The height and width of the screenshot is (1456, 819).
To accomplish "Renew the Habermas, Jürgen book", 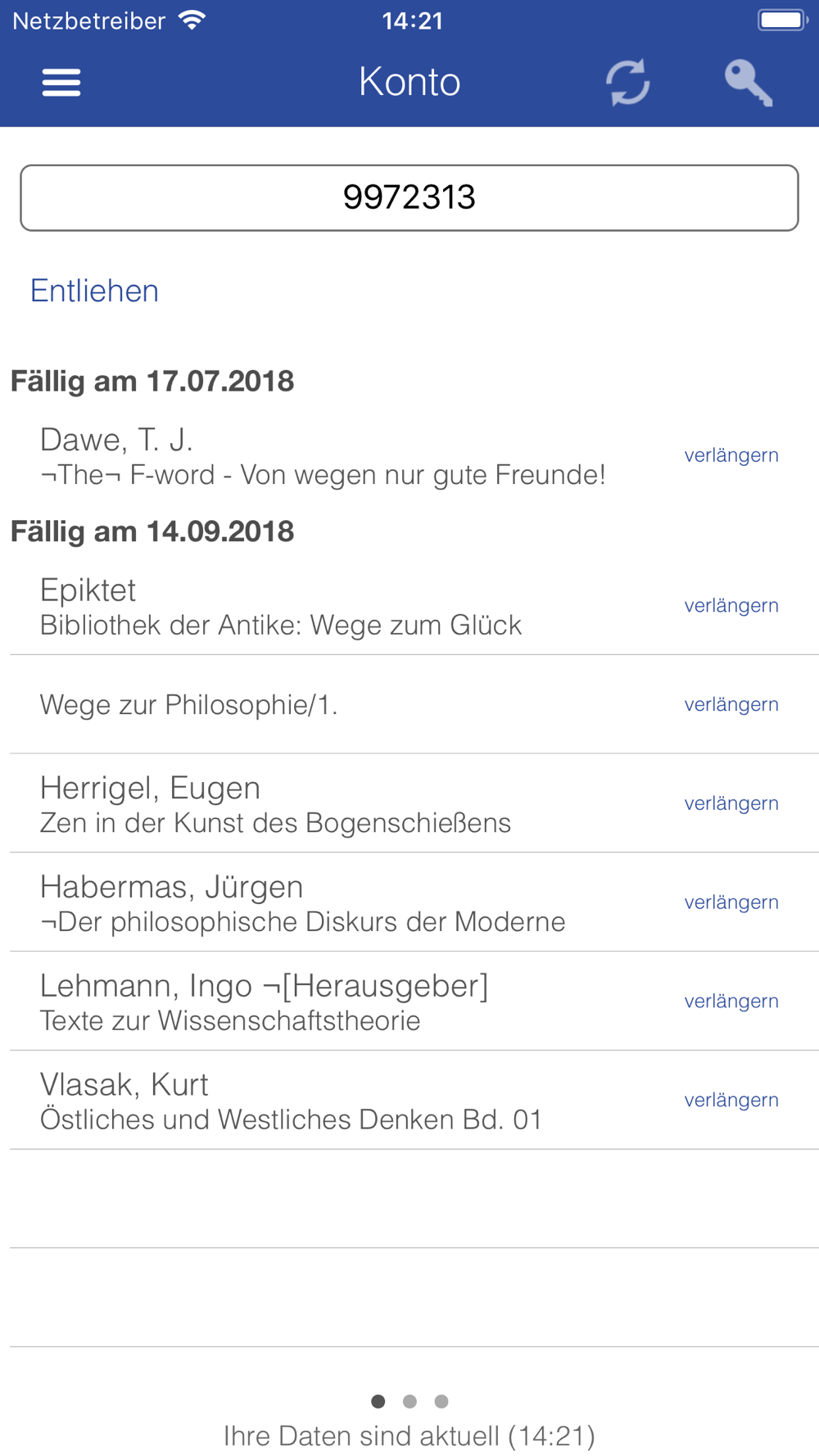I will click(731, 902).
